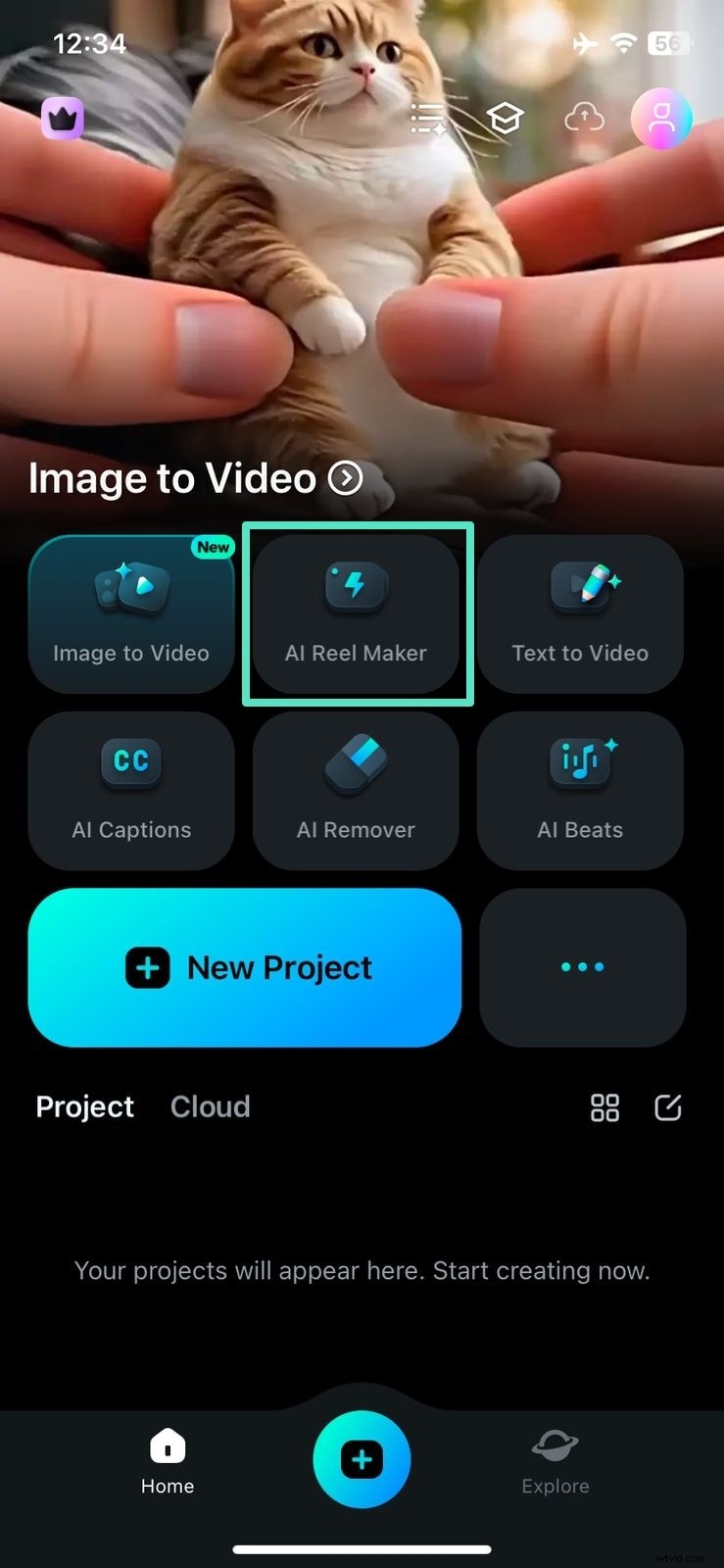Open the AI task list icon
The width and height of the screenshot is (724, 1568).
[x=427, y=119]
